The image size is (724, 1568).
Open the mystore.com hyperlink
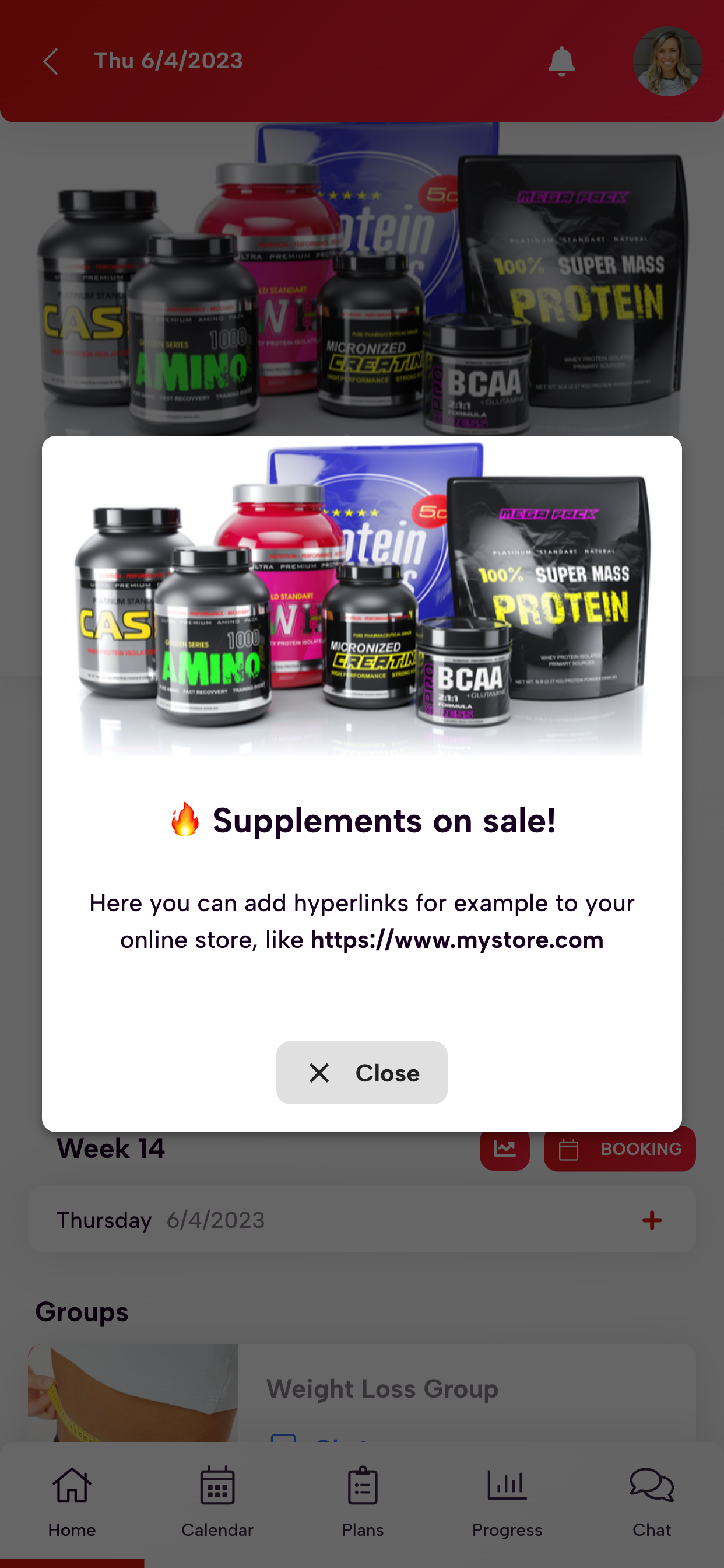(x=457, y=940)
